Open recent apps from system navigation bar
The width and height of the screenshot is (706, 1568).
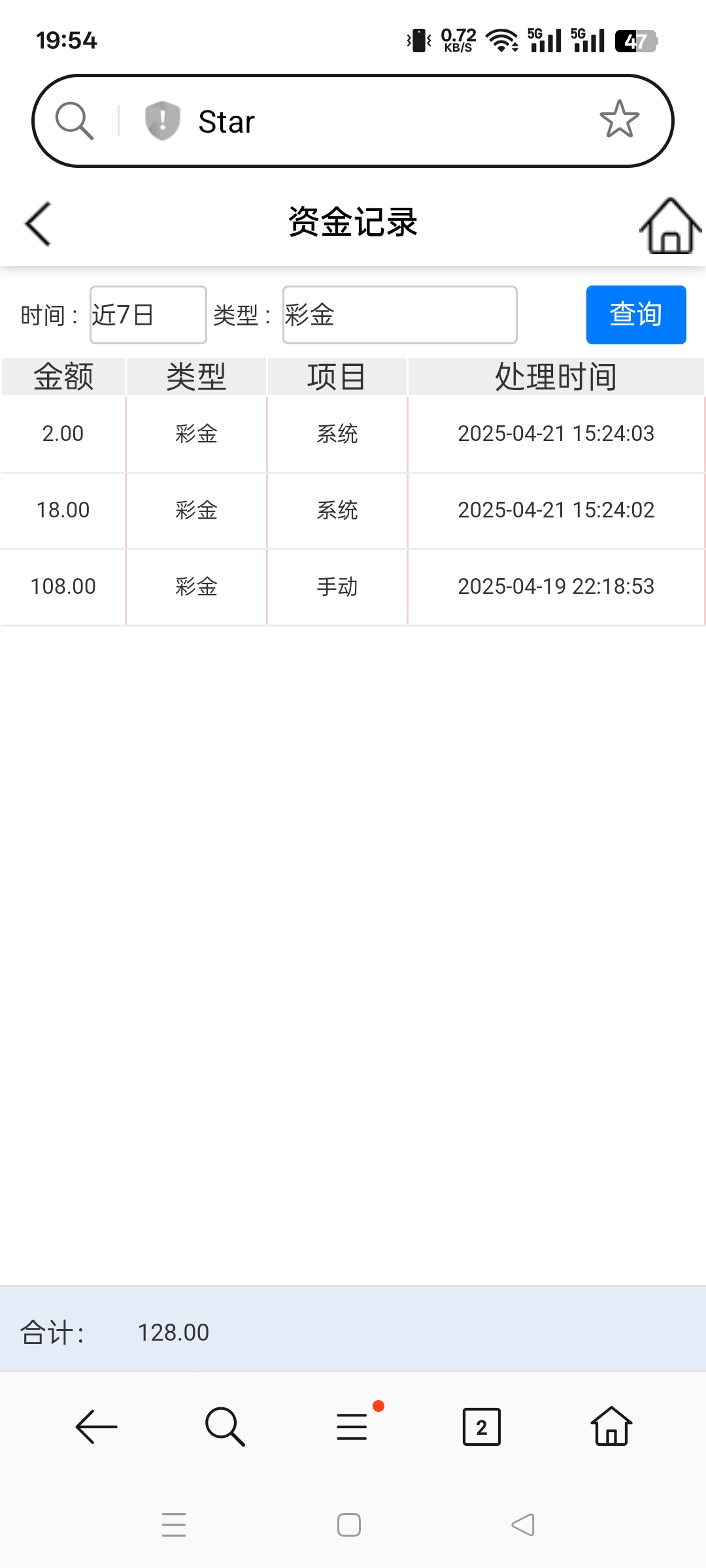point(174,1524)
